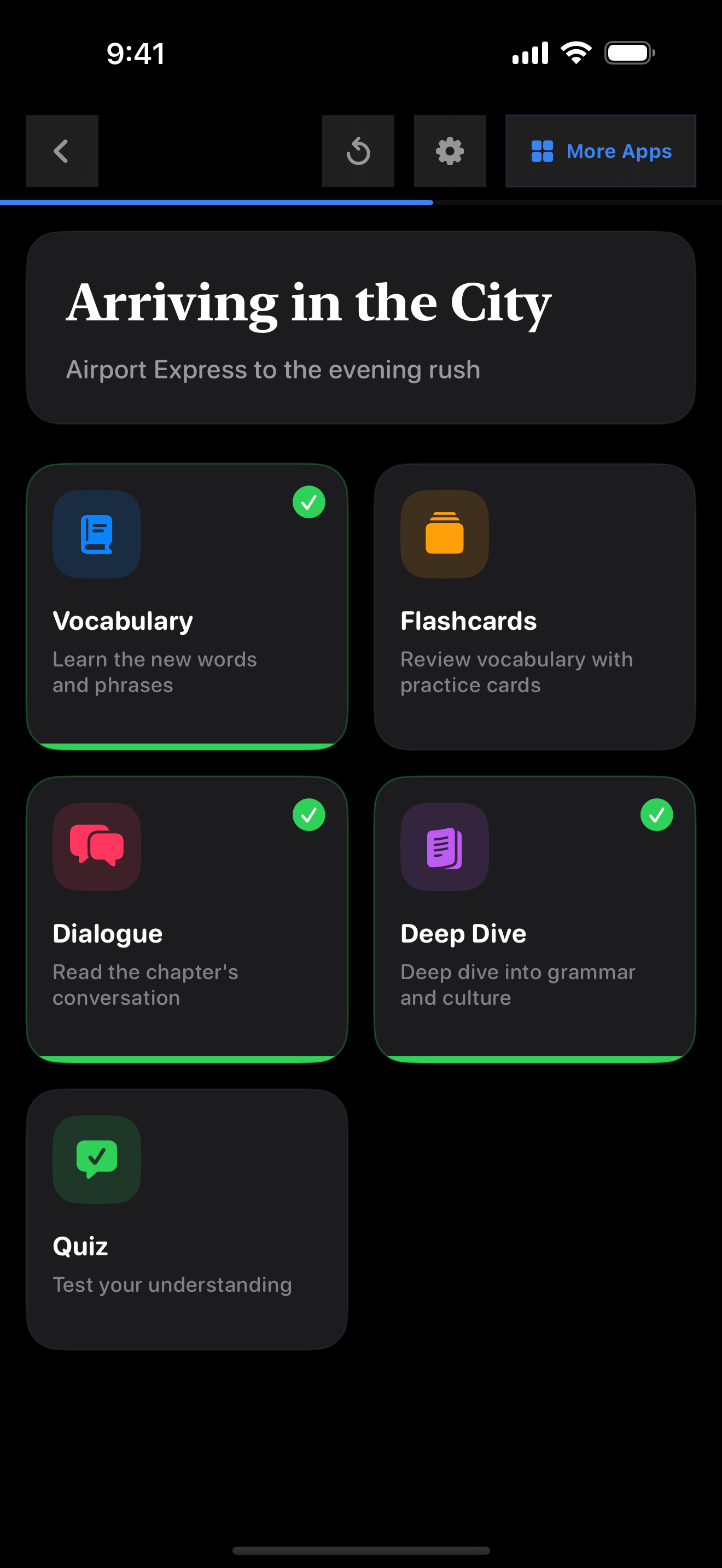The width and height of the screenshot is (722, 1568).
Task: Open More Apps
Action: click(600, 151)
